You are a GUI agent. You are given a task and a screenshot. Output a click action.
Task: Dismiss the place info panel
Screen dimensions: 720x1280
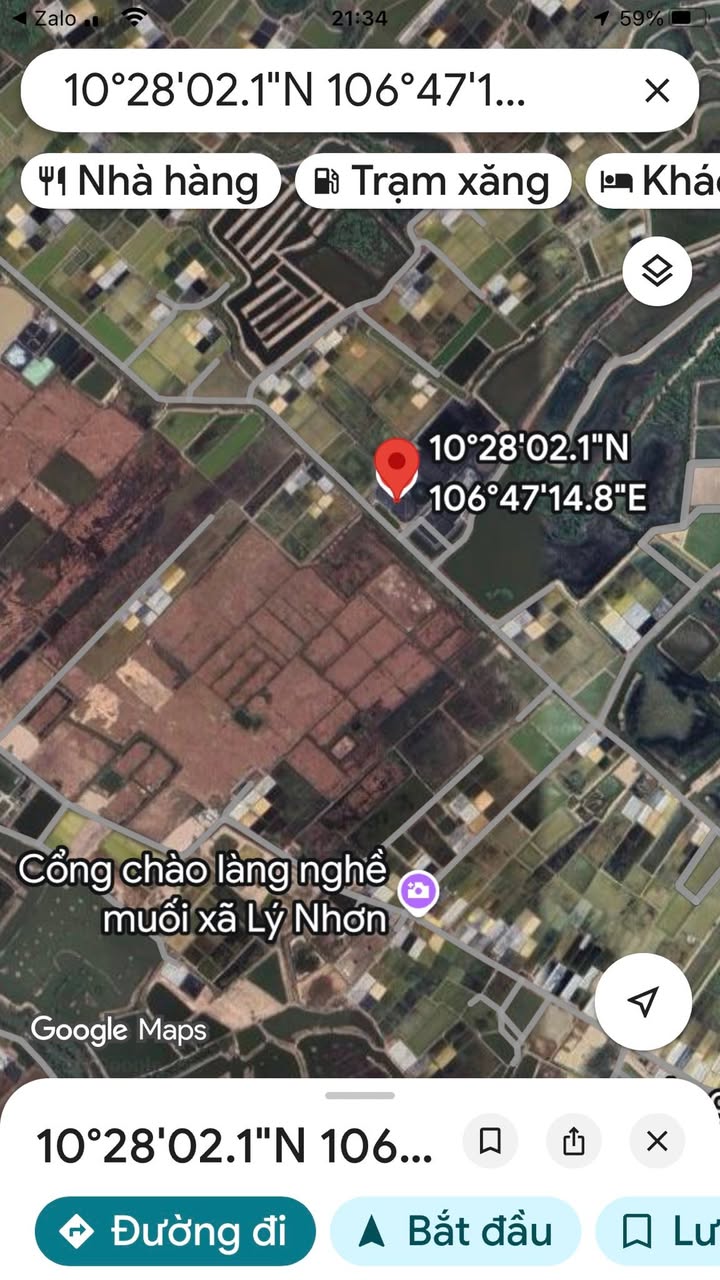click(657, 1141)
